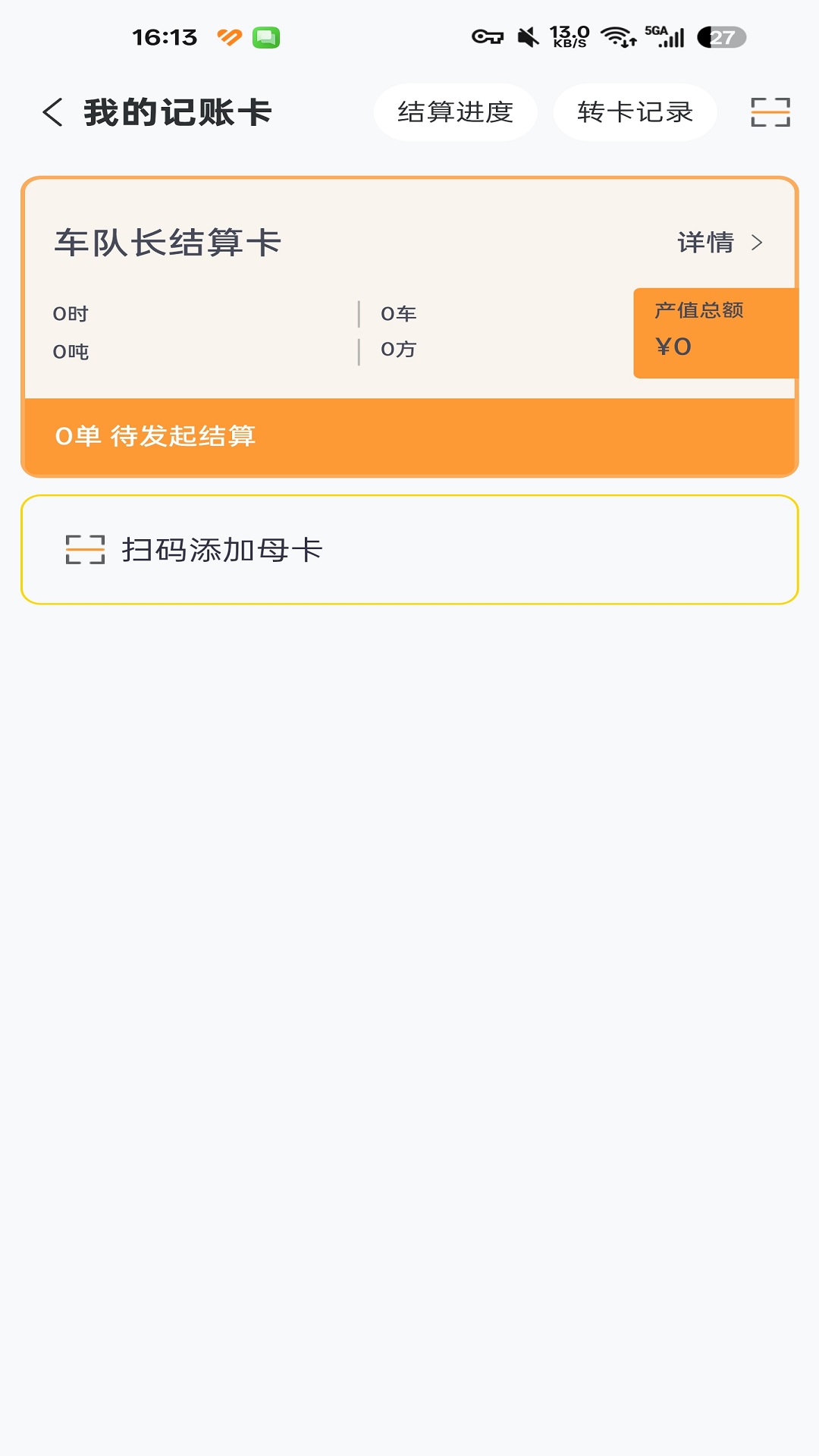Tap the scan icon in top right corner
Viewport: 819px width, 1456px height.
tap(768, 112)
